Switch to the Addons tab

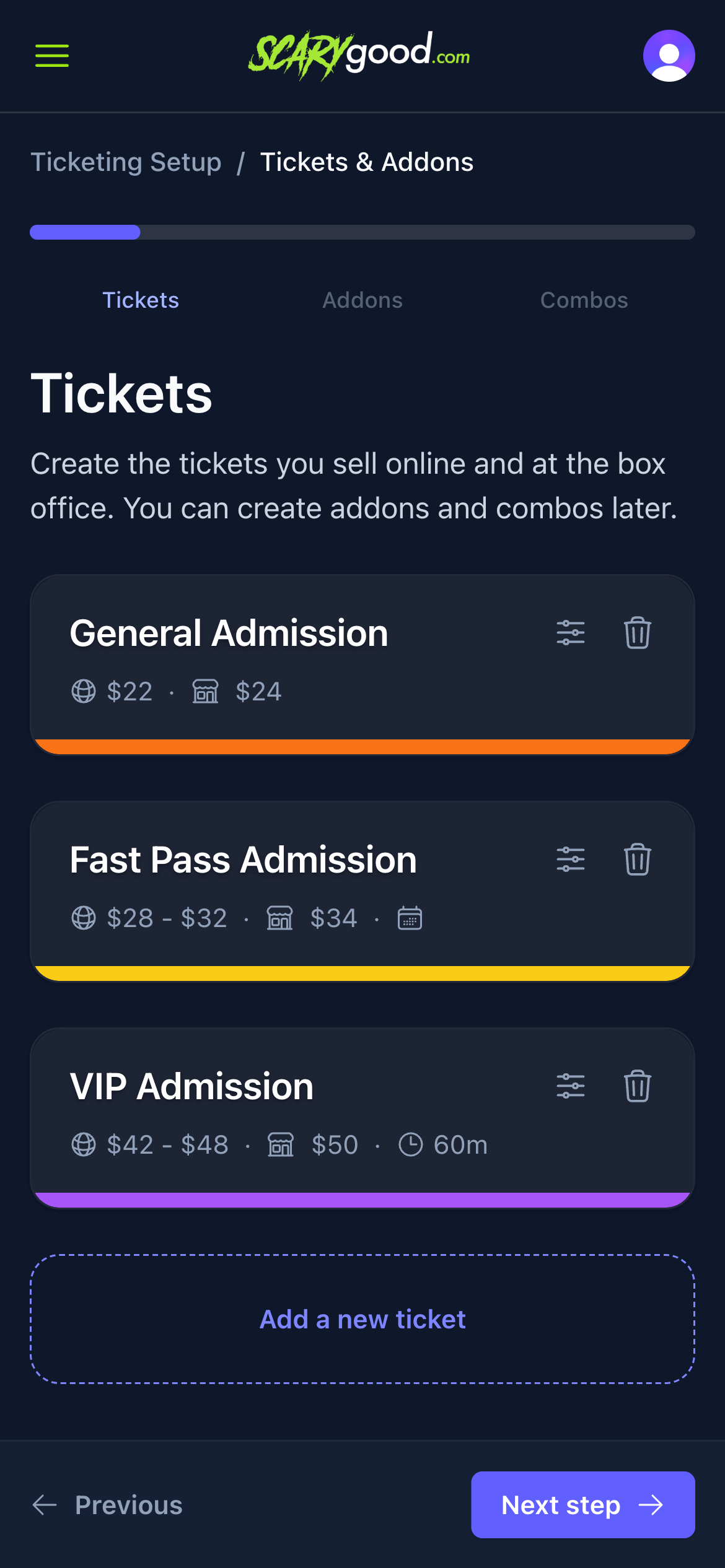click(362, 300)
